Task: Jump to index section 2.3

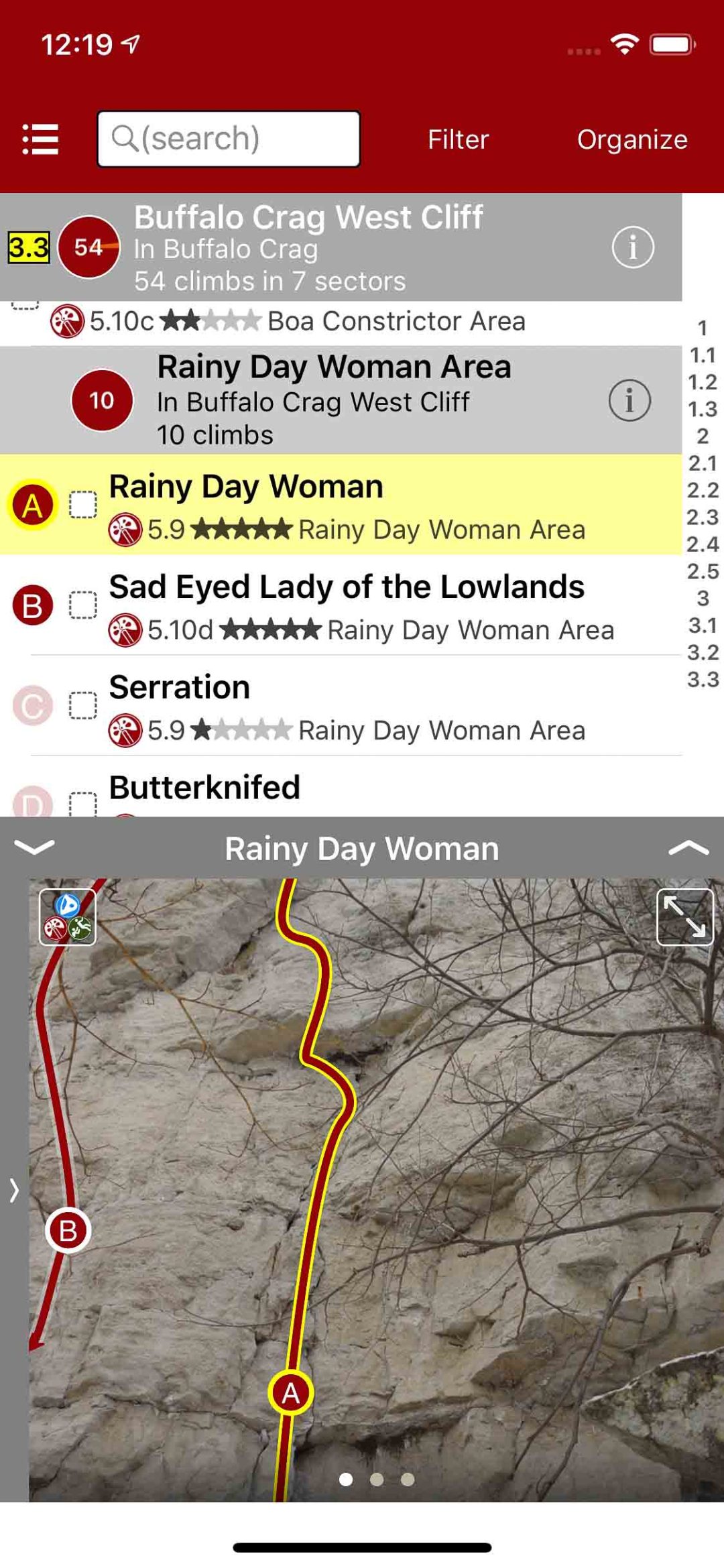Action: (x=702, y=517)
